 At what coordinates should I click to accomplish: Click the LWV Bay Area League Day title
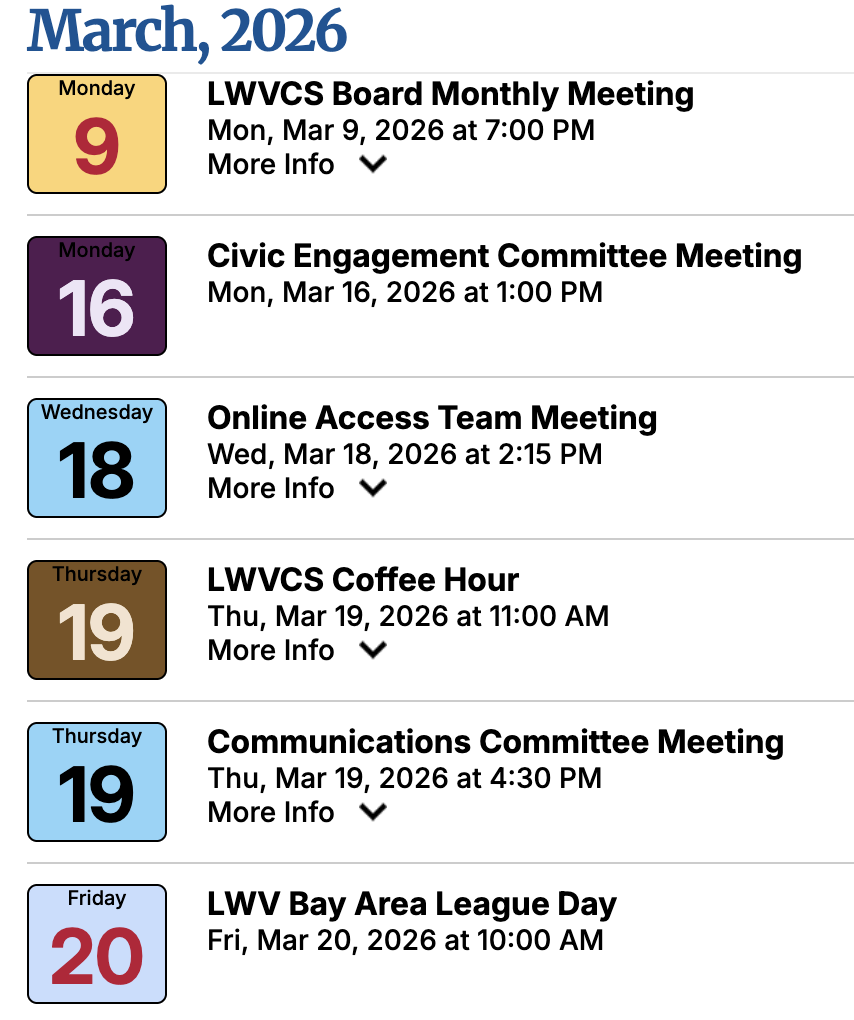click(411, 904)
